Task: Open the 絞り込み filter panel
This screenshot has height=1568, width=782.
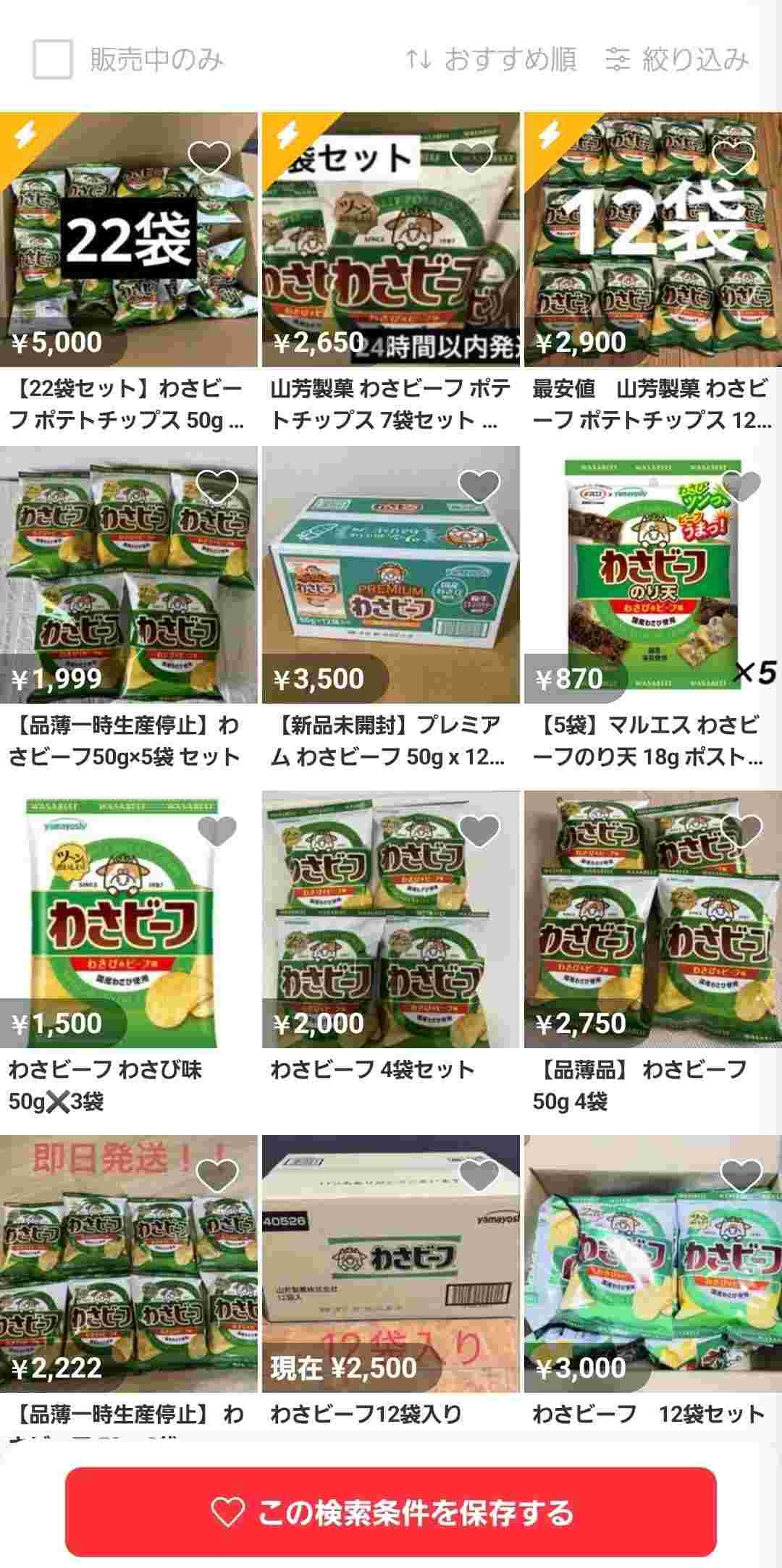Action: 677,59
